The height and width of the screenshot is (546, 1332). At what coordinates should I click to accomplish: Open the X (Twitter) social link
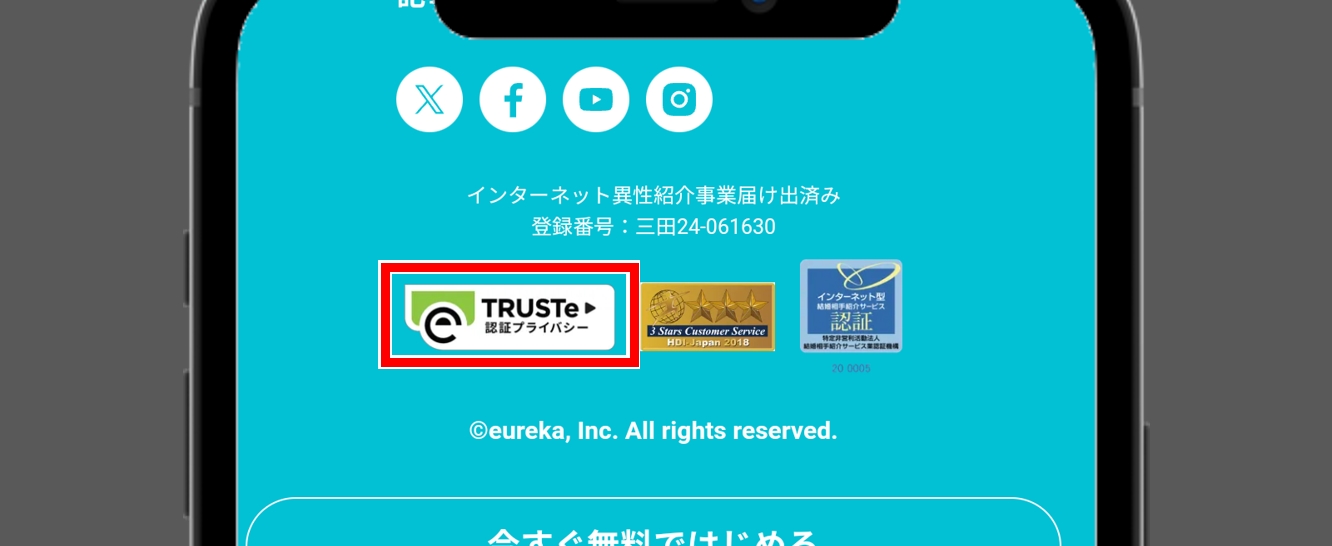point(429,100)
